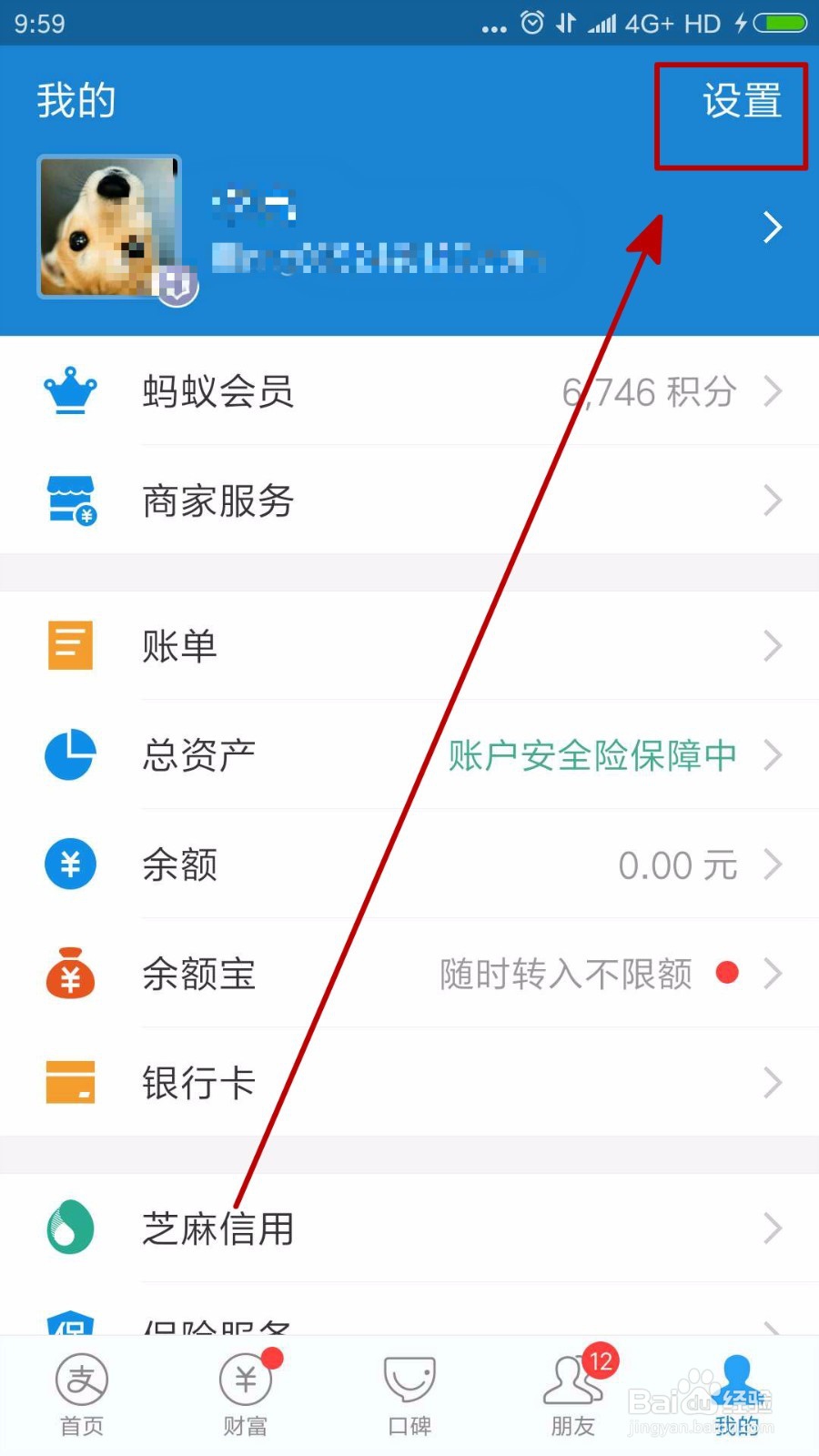
Task: Click the 总资产 pie chart icon
Action: (x=69, y=755)
